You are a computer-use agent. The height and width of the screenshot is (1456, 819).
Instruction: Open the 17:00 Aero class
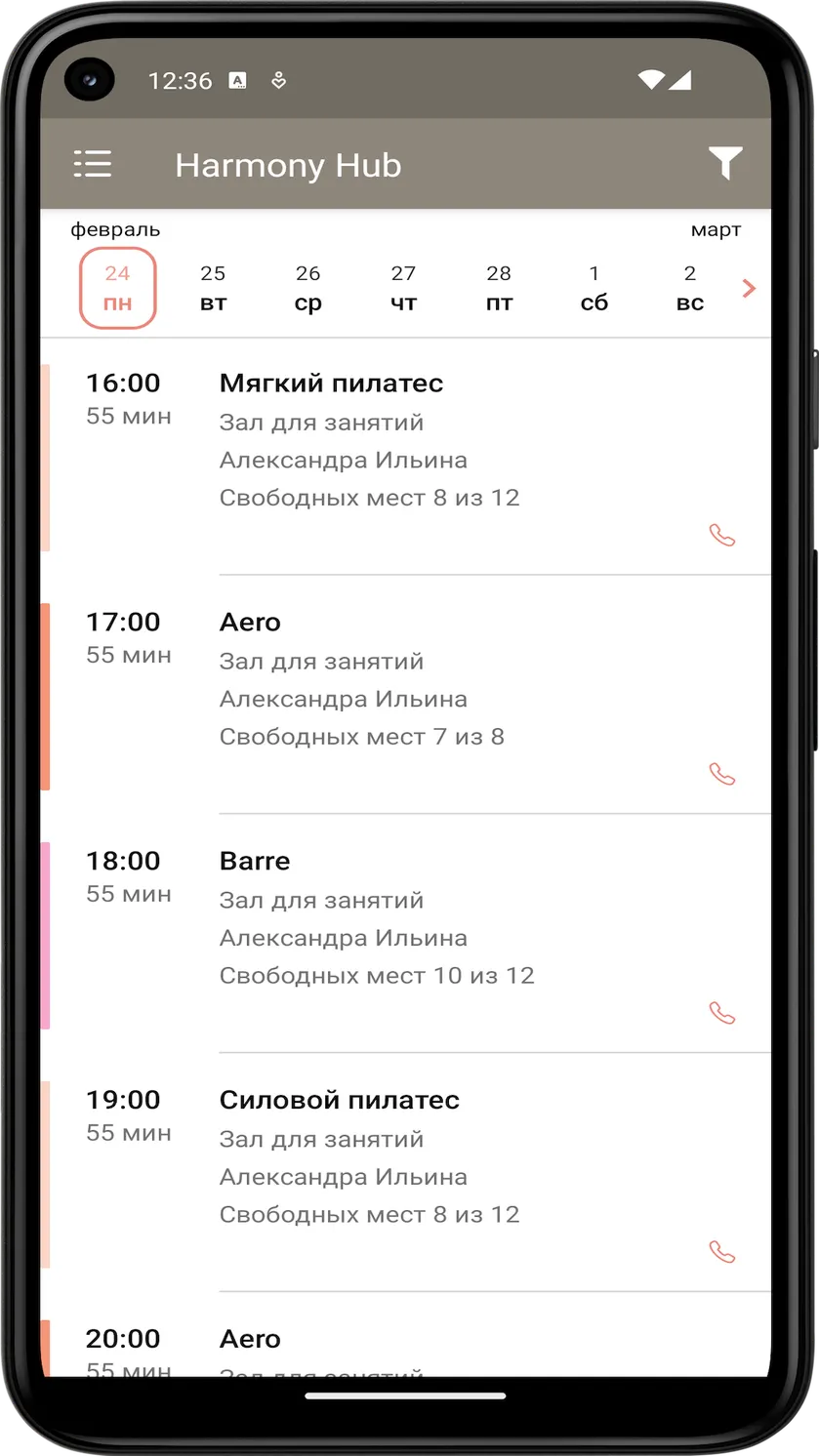pos(405,696)
